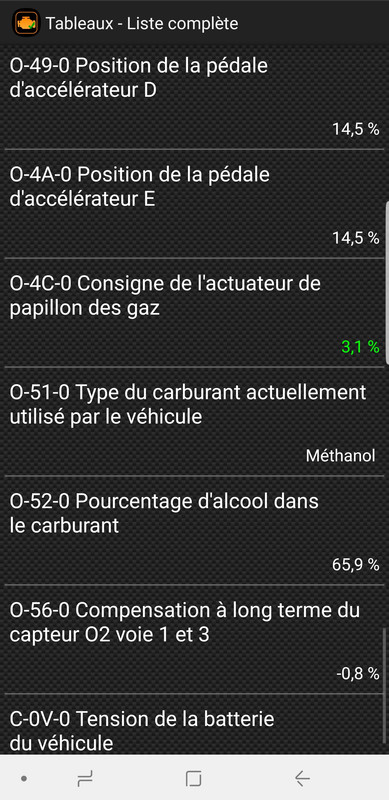Open the O-49-0 accelerator pedal D row

(x=194, y=98)
